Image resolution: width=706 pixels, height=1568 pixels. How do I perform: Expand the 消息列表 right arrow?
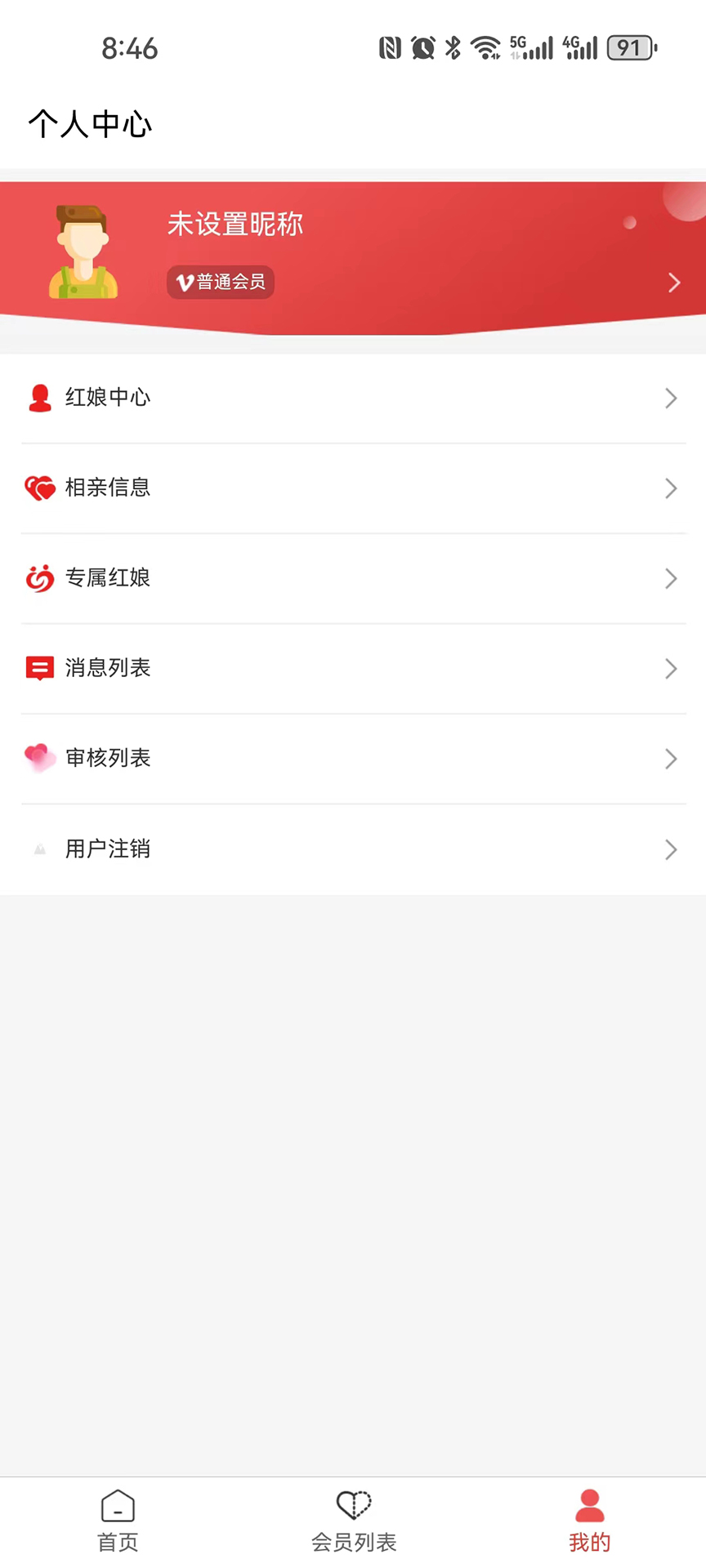pyautogui.click(x=671, y=668)
